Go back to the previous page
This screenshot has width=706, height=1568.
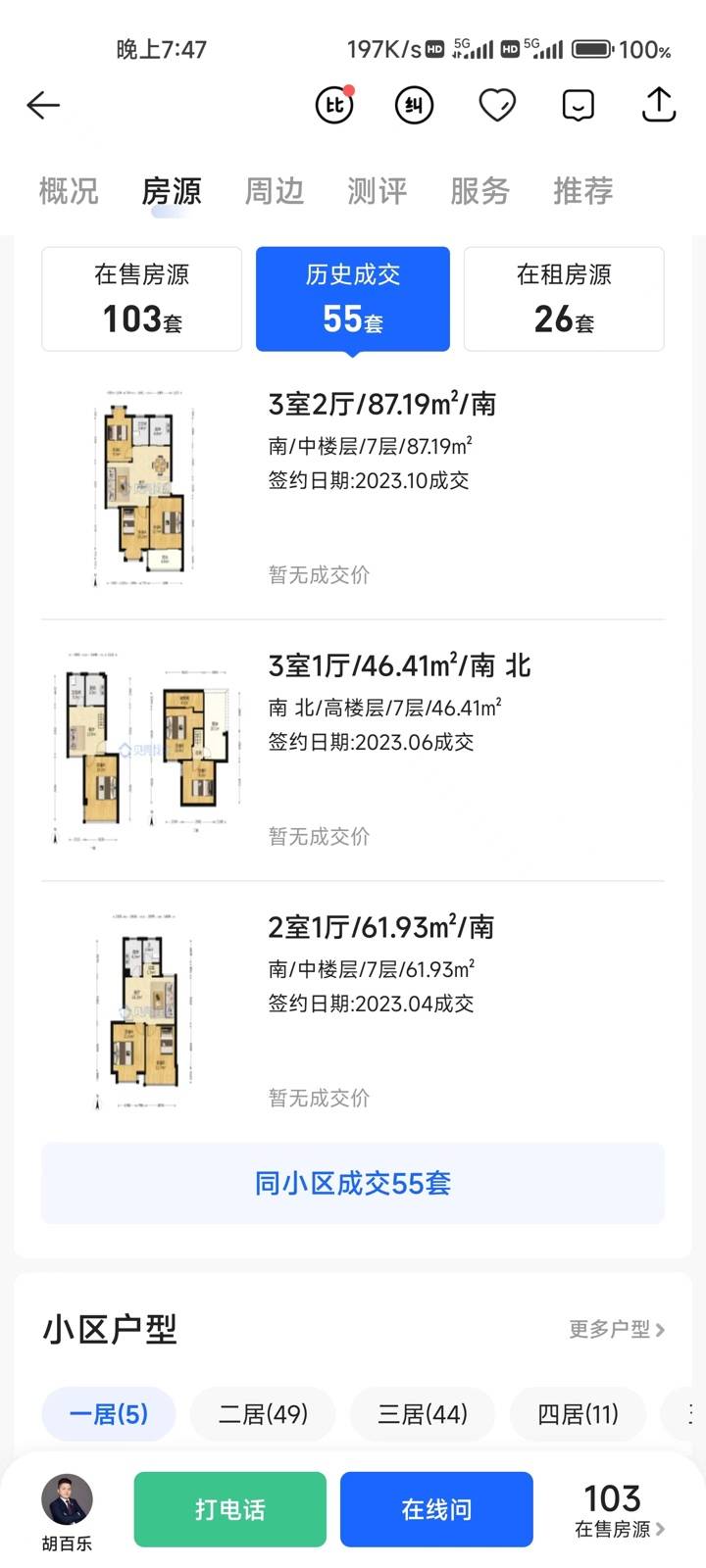pyautogui.click(x=43, y=105)
